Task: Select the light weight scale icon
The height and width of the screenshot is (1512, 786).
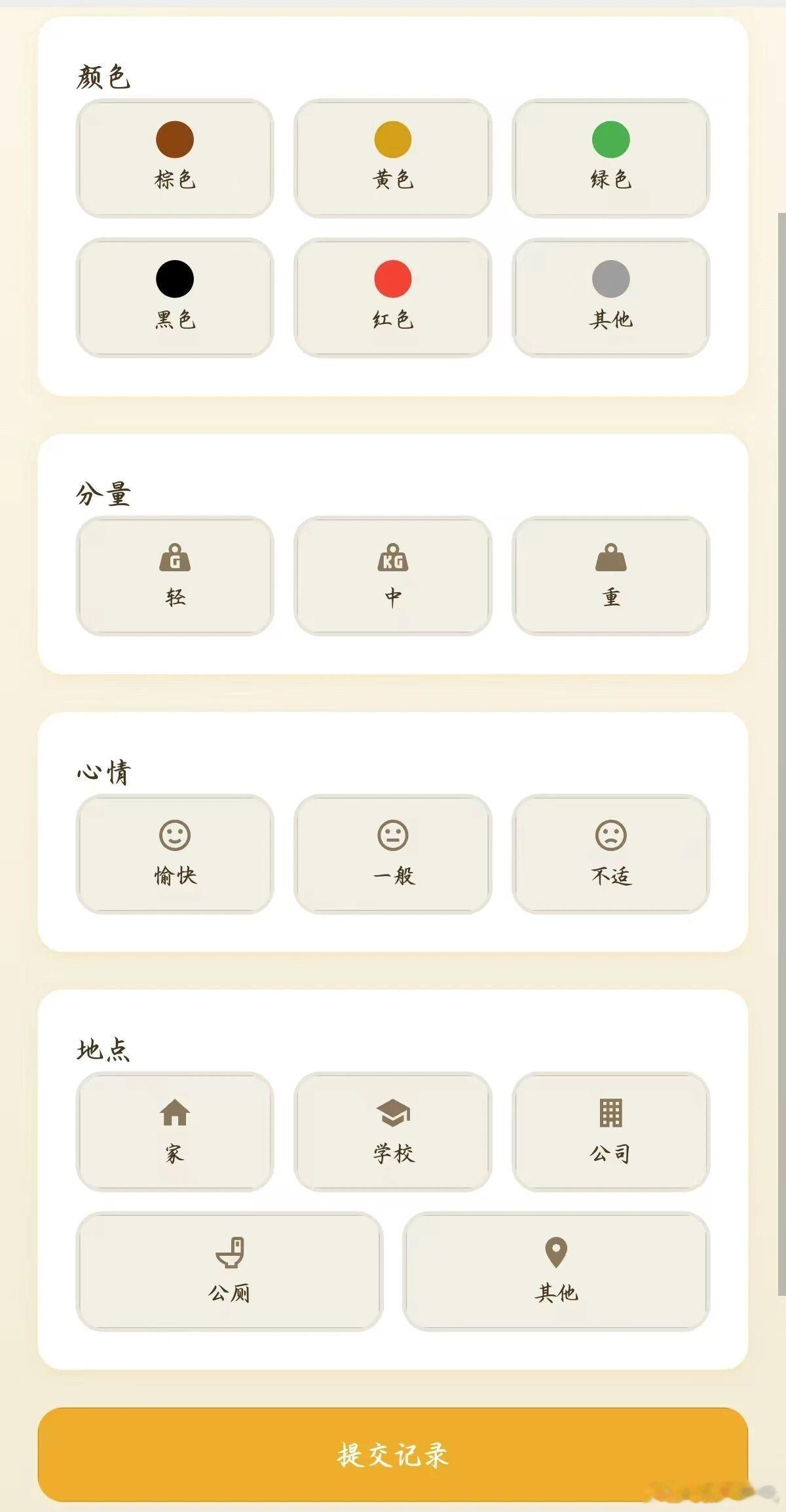Action: click(174, 558)
